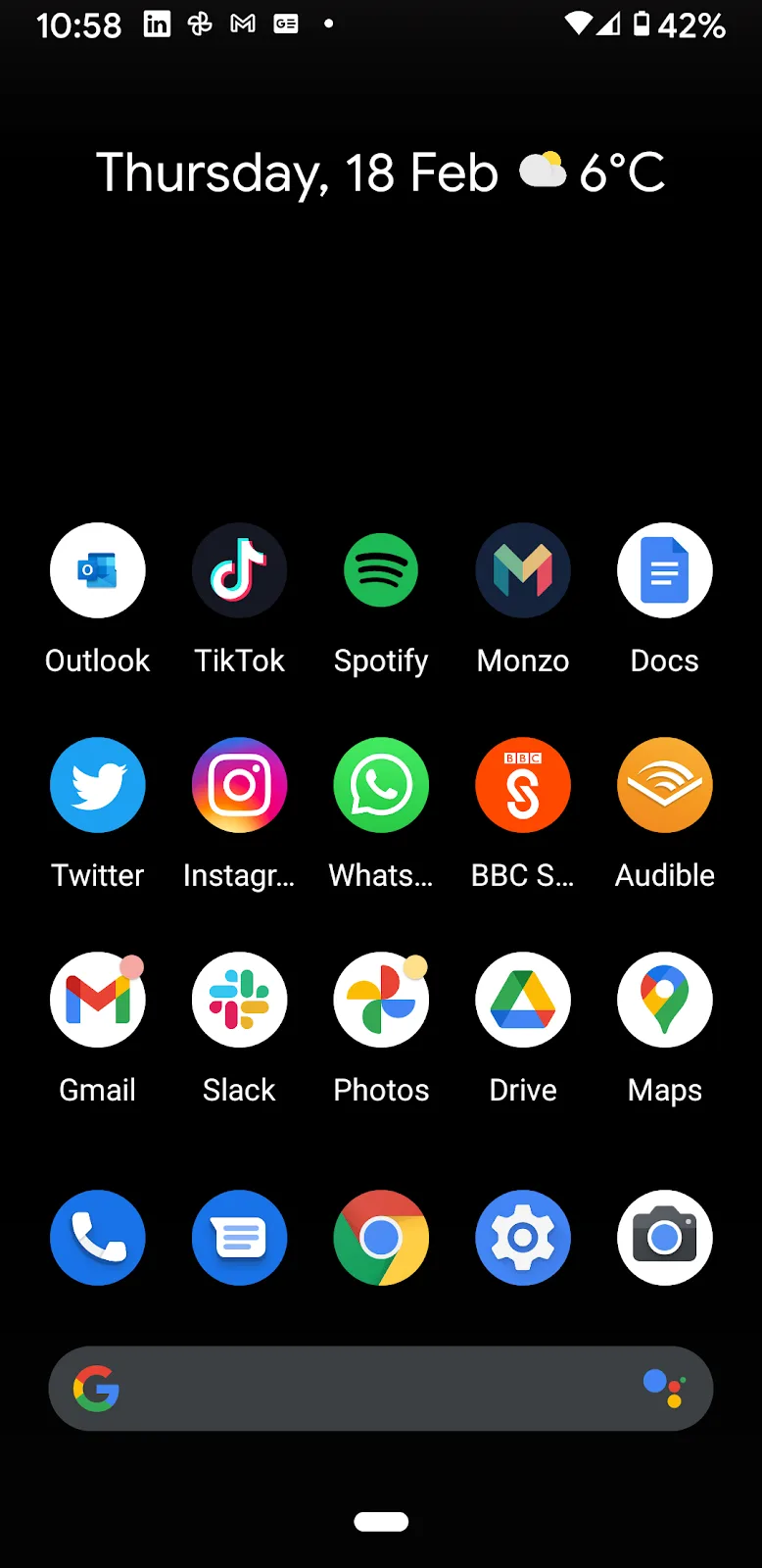Open the Monzo app
The width and height of the screenshot is (762, 1568).
coord(523,570)
